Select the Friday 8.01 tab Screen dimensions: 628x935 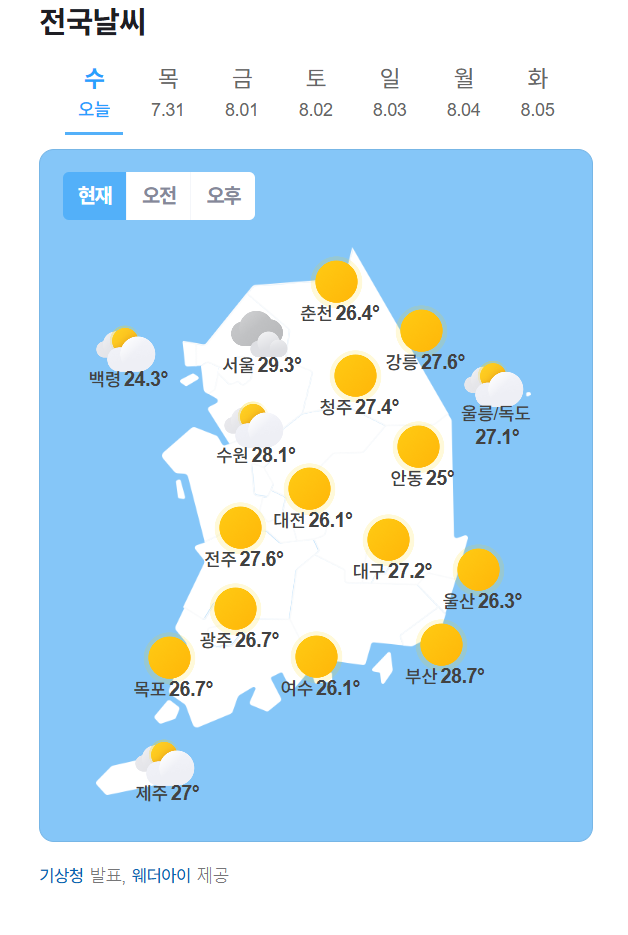pyautogui.click(x=242, y=93)
